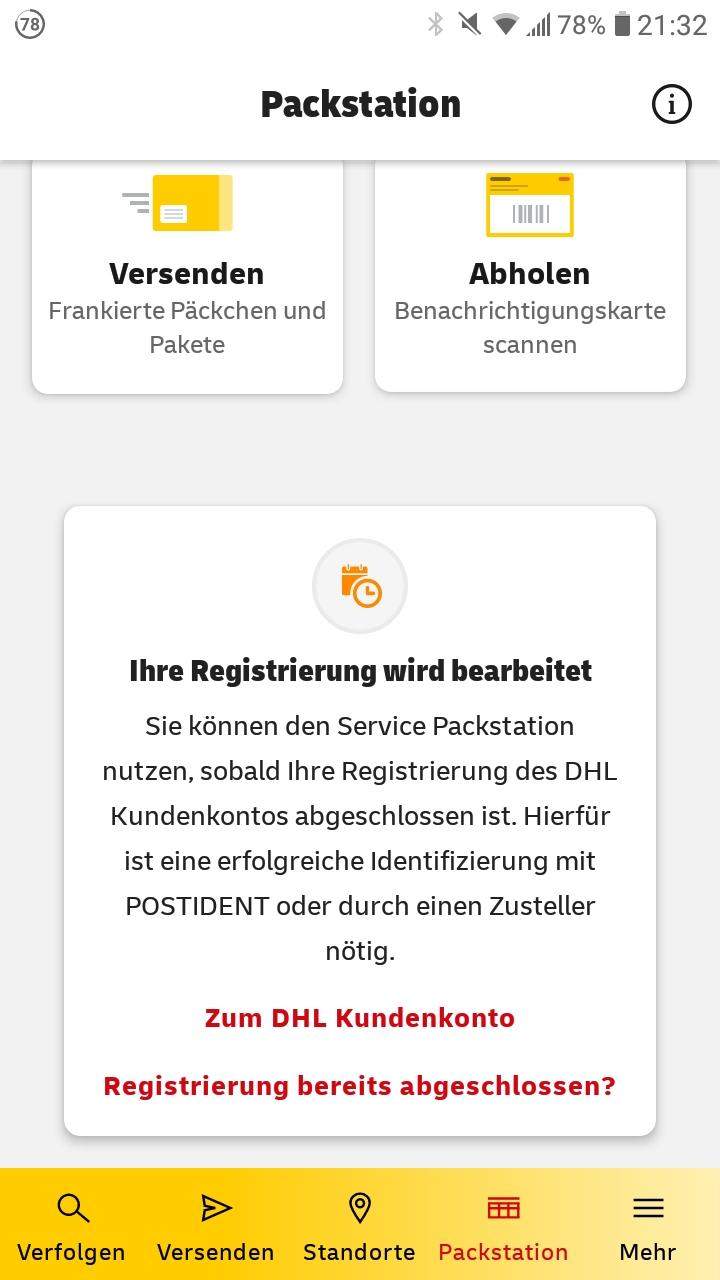Tap the Packstation page title
The image size is (720, 1280).
click(360, 103)
